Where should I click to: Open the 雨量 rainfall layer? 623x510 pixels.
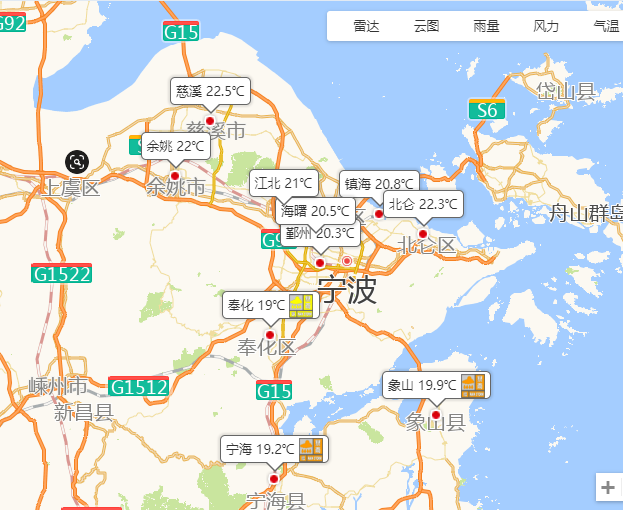(x=487, y=26)
